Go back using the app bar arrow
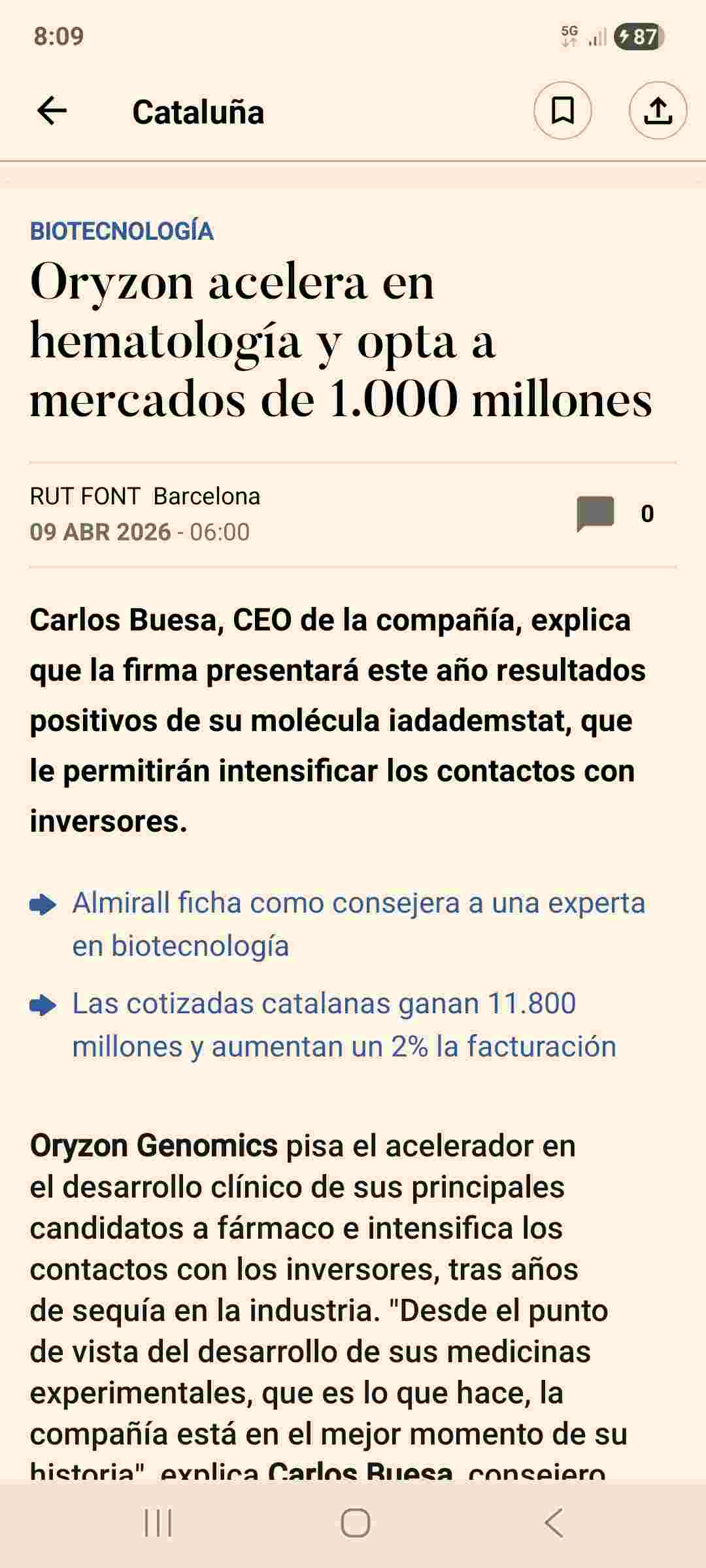 52,110
